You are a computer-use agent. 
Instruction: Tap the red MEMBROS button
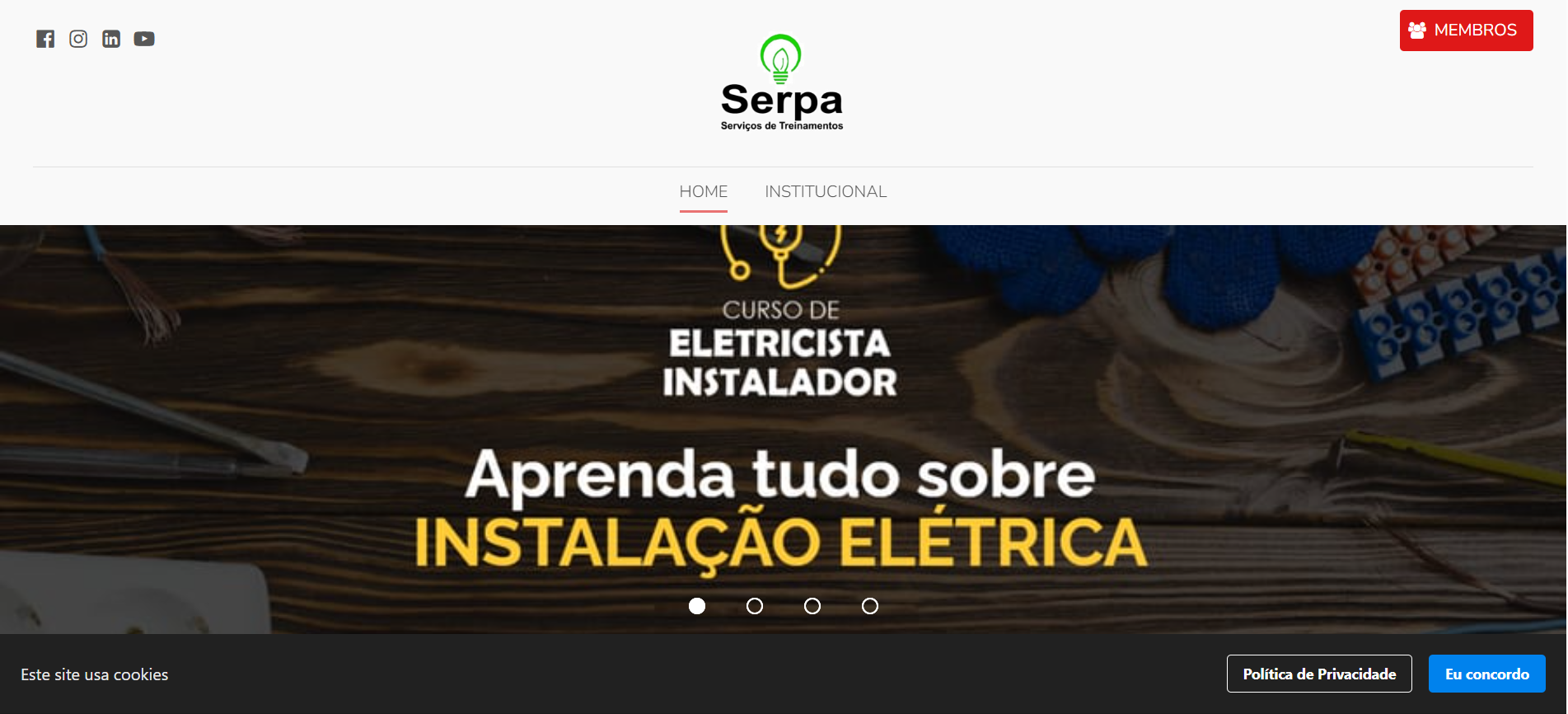coord(1465,31)
